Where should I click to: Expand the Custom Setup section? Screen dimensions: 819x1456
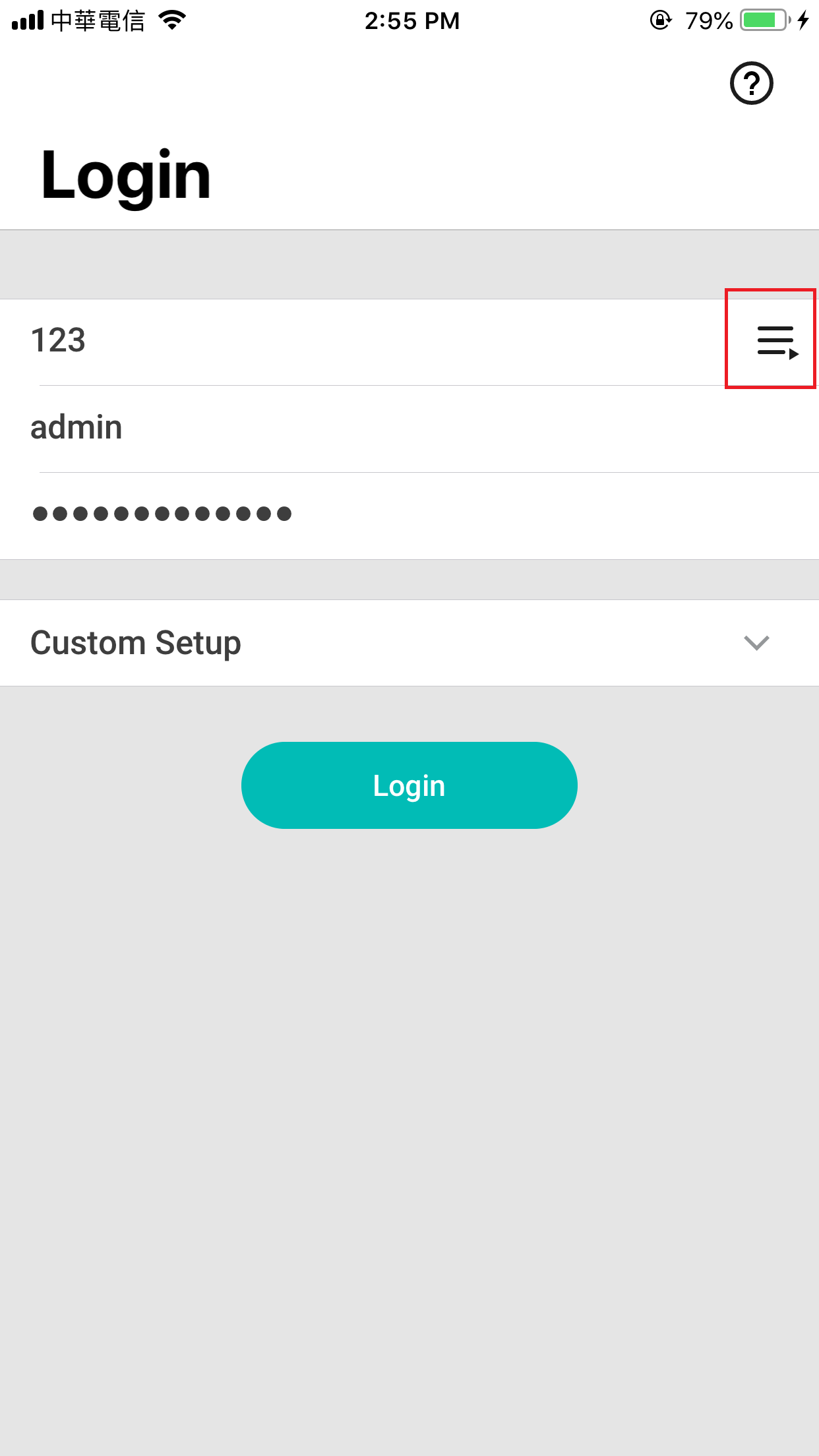(409, 643)
